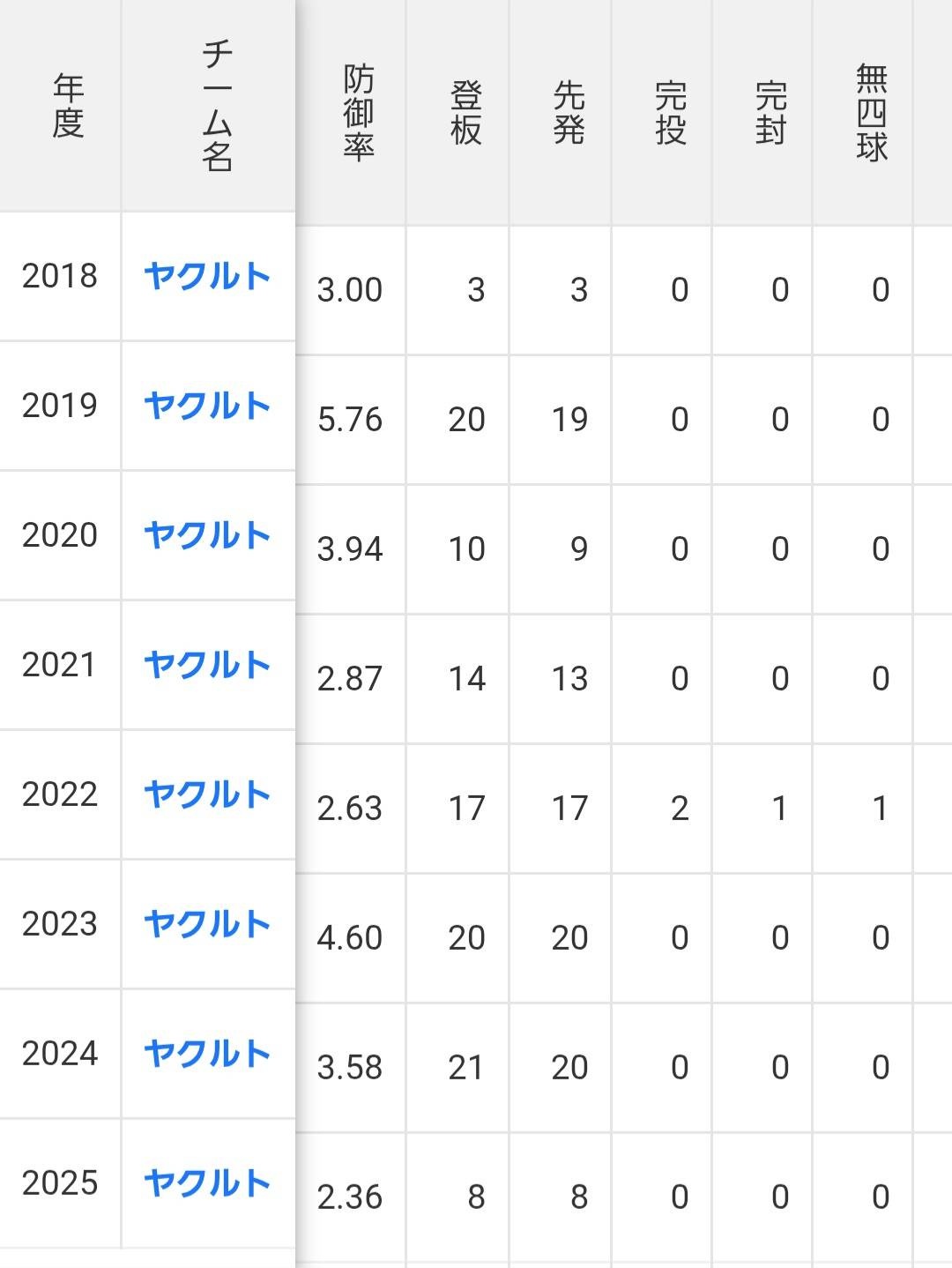Open ヤクルト from the 2021 row
The image size is (952, 1268).
(x=207, y=665)
